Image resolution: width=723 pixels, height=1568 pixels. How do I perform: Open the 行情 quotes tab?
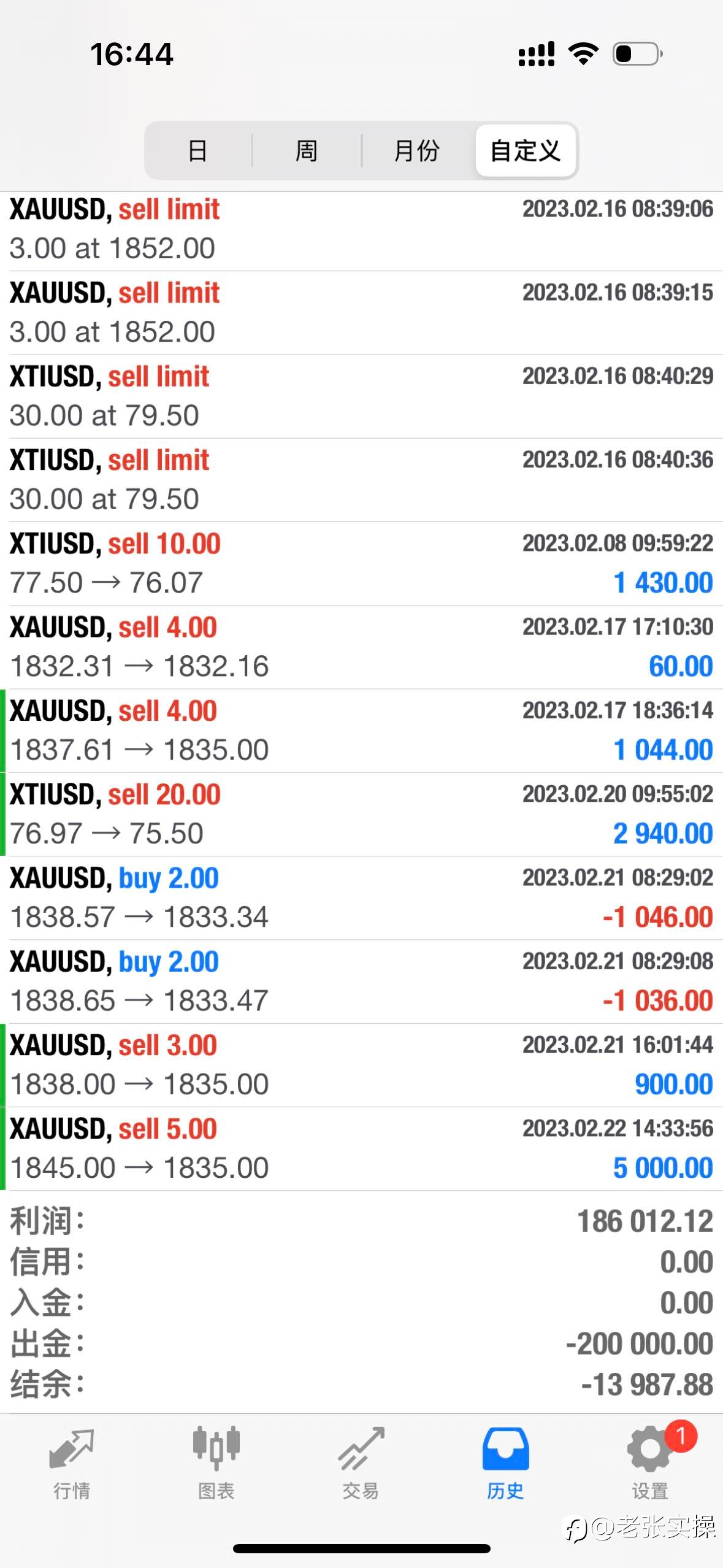(72, 1464)
